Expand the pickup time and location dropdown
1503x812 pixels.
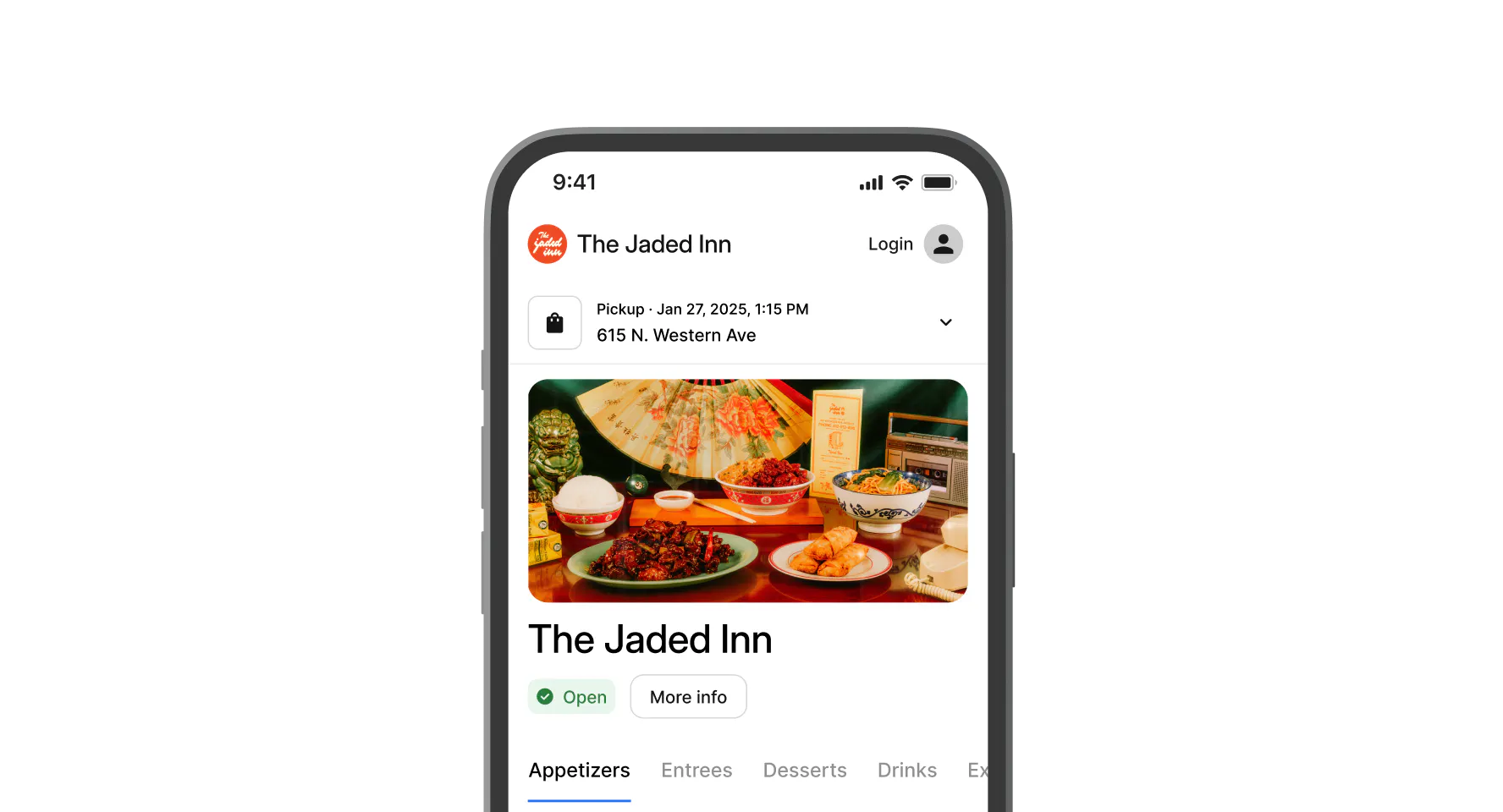click(945, 322)
